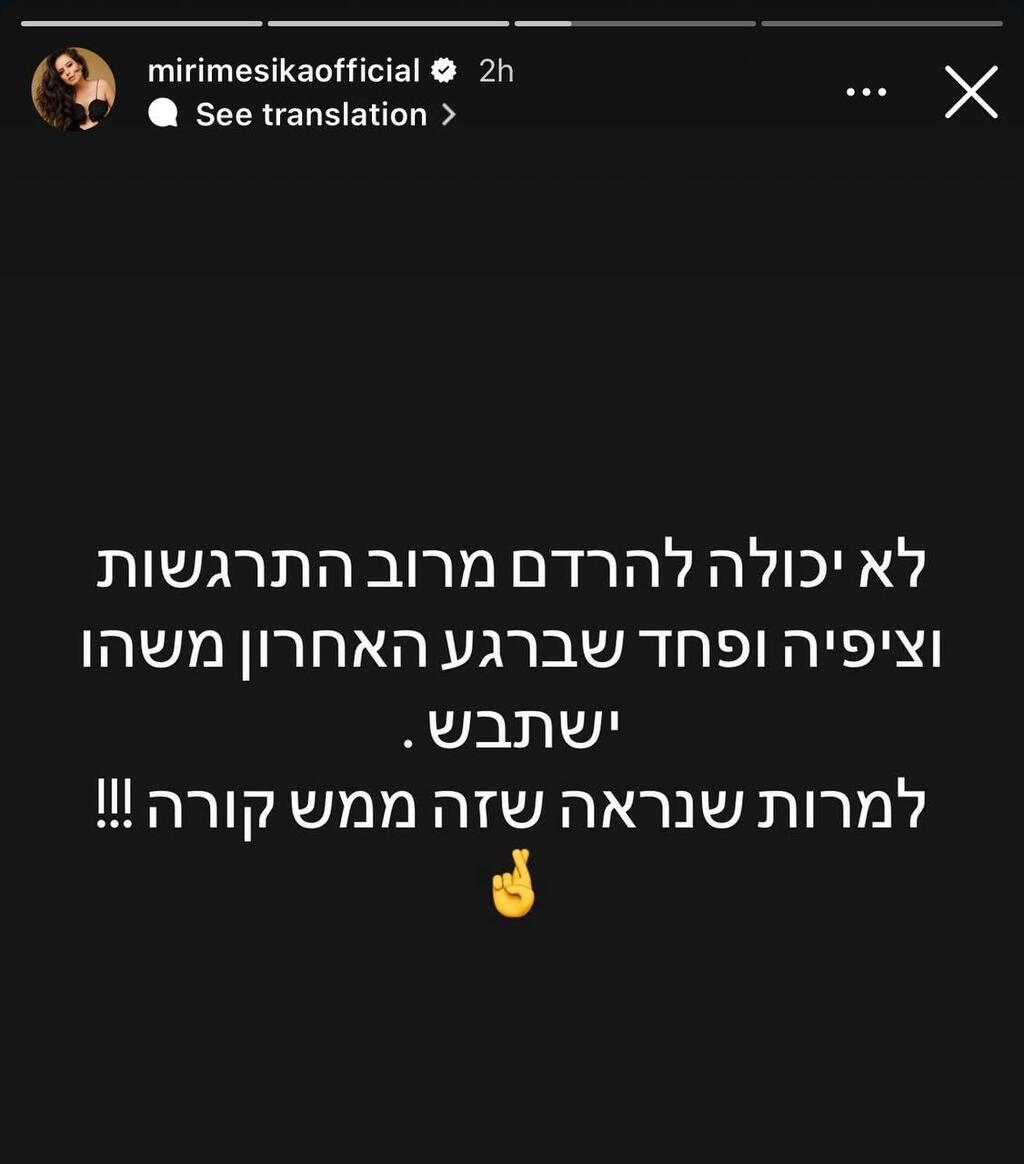Image resolution: width=1024 pixels, height=1164 pixels.
Task: Open the mirimesikaofficial username
Action: click(283, 71)
